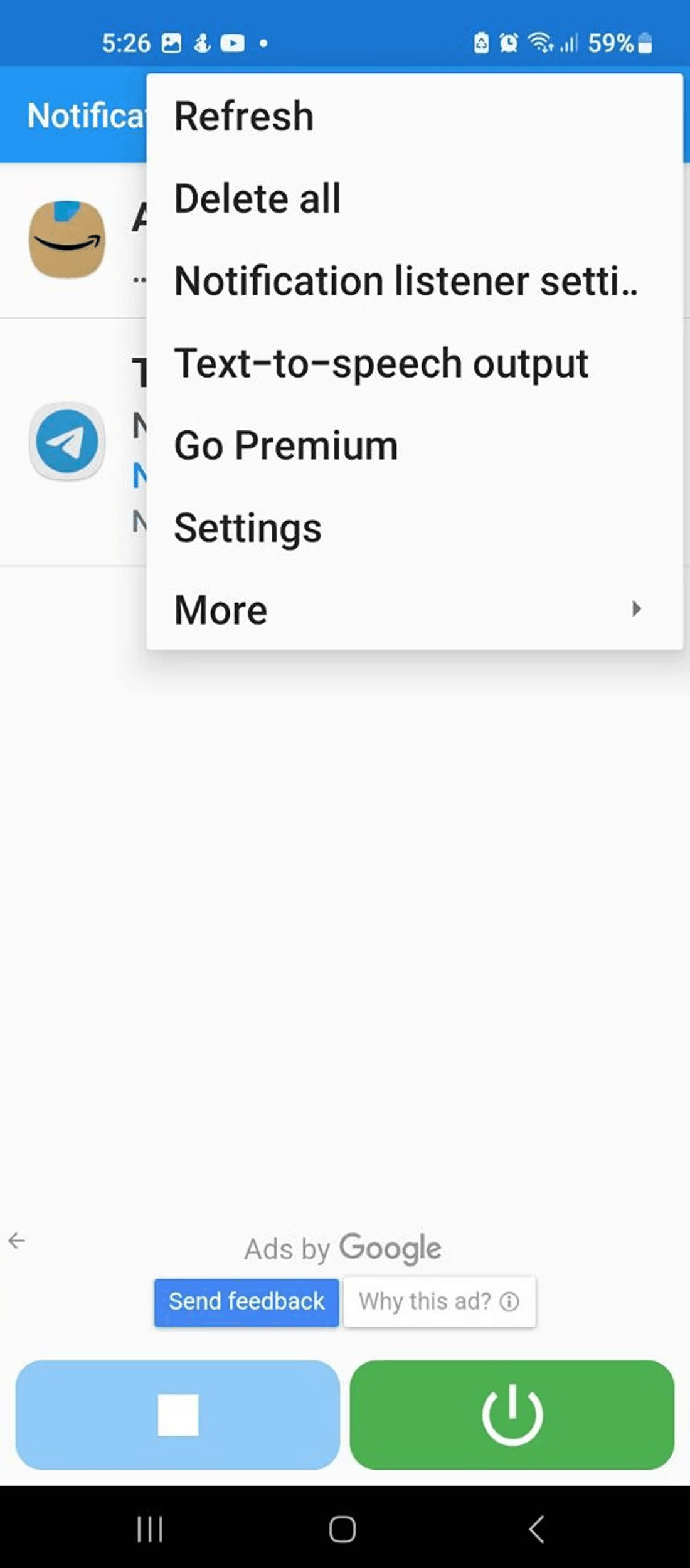690x1568 pixels.
Task: Tap the Send feedback button
Action: [x=247, y=1301]
